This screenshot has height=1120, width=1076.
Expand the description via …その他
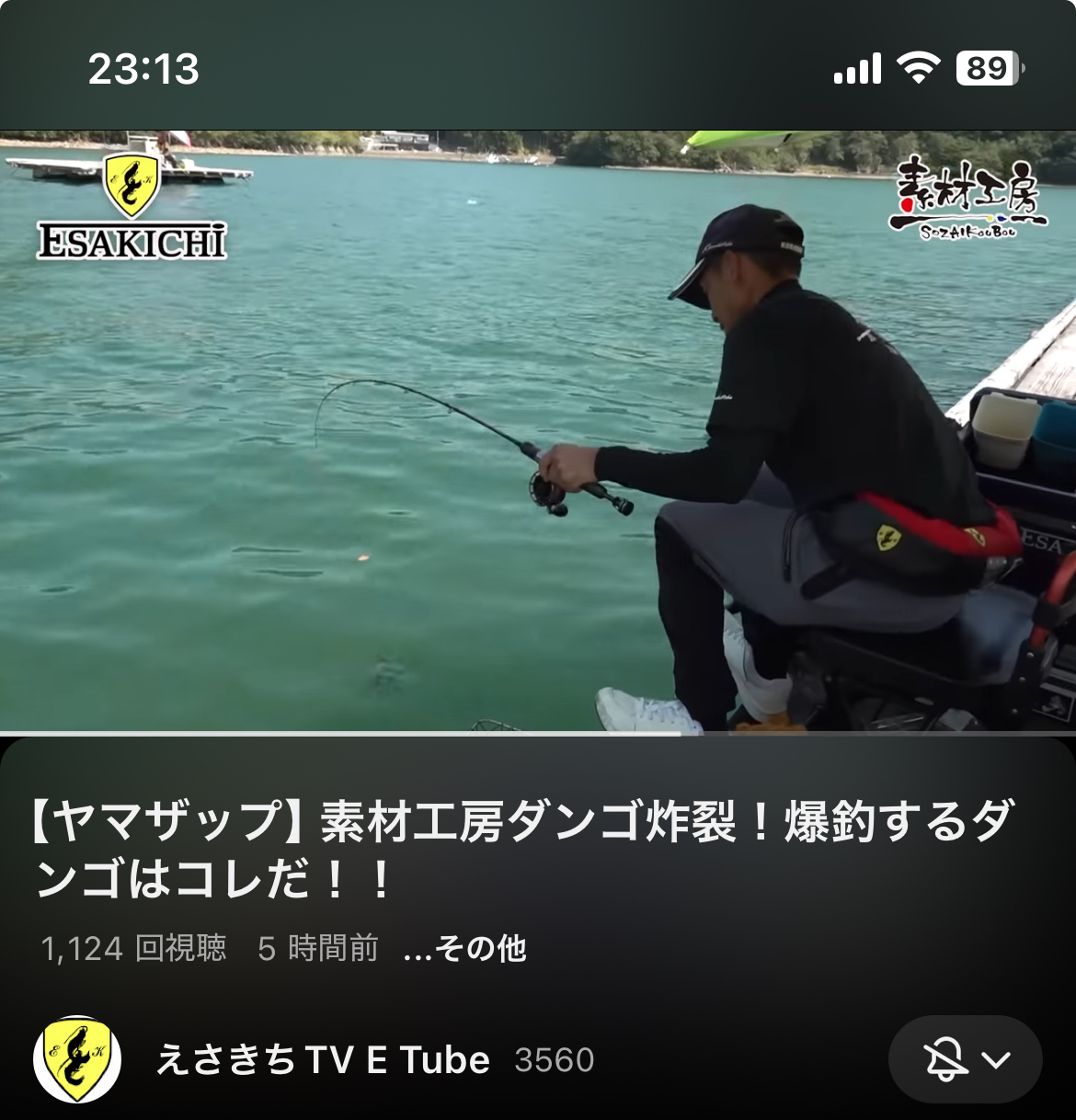(465, 948)
